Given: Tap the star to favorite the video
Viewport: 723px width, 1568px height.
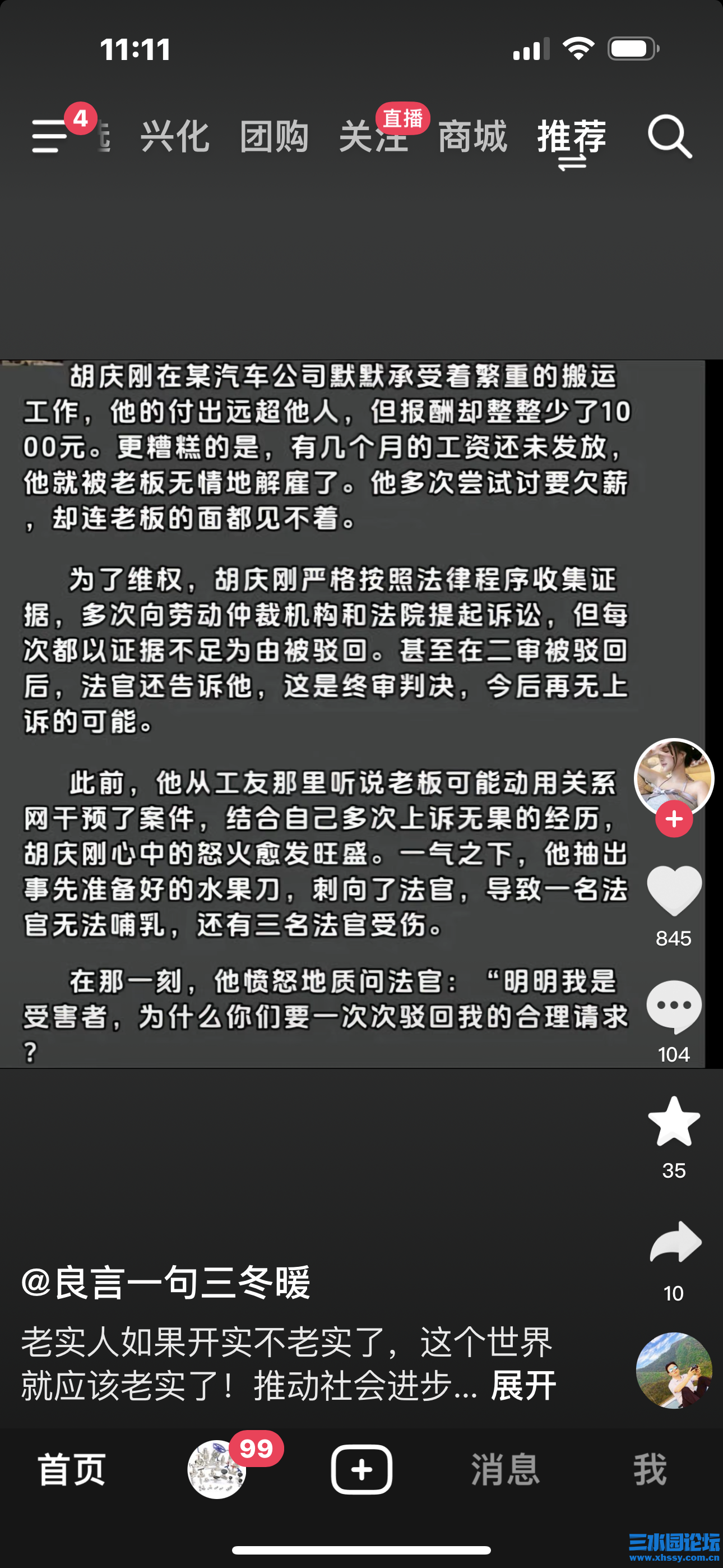Looking at the screenshot, I should point(673,1122).
